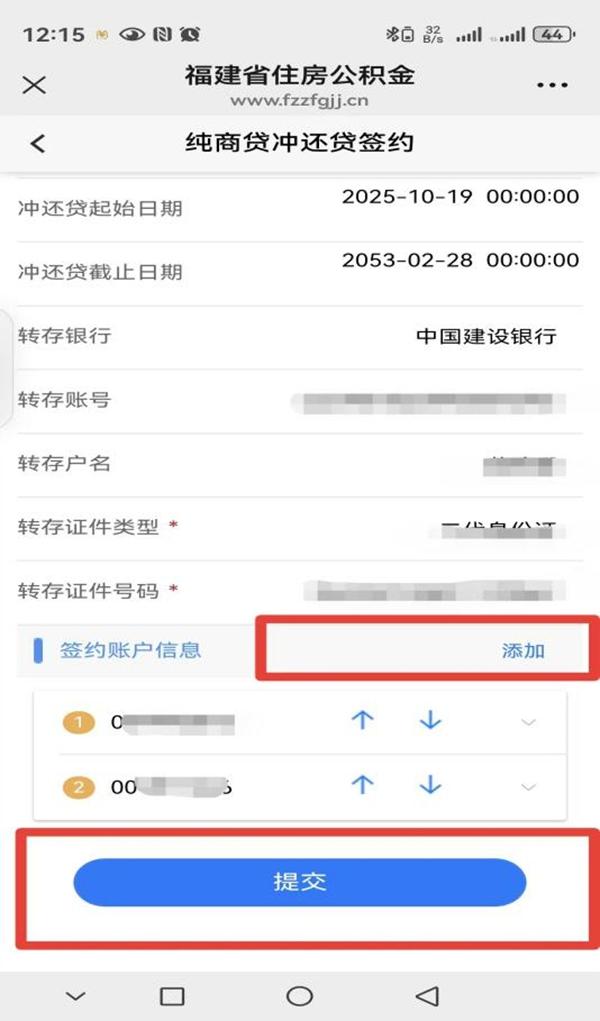
Task: Open the three-dot overflow menu
Action: pyautogui.click(x=552, y=86)
